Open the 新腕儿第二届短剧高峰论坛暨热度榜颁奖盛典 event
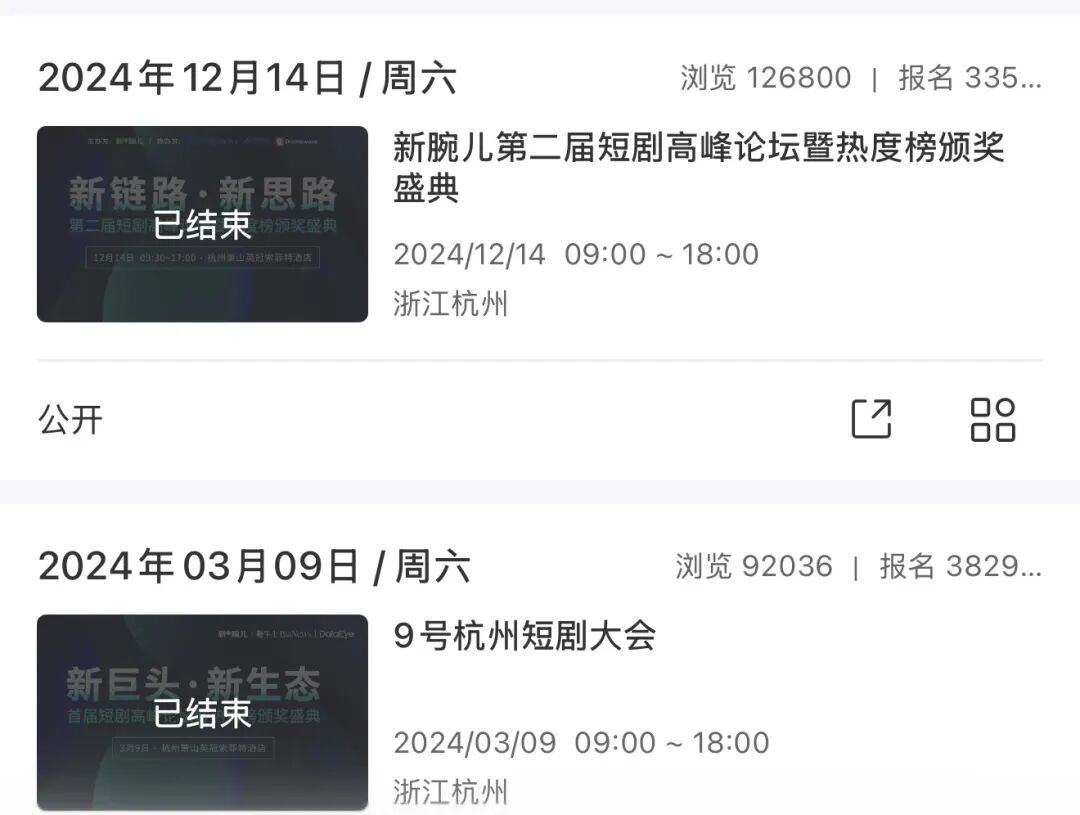The height and width of the screenshot is (815, 1080). tap(698, 167)
